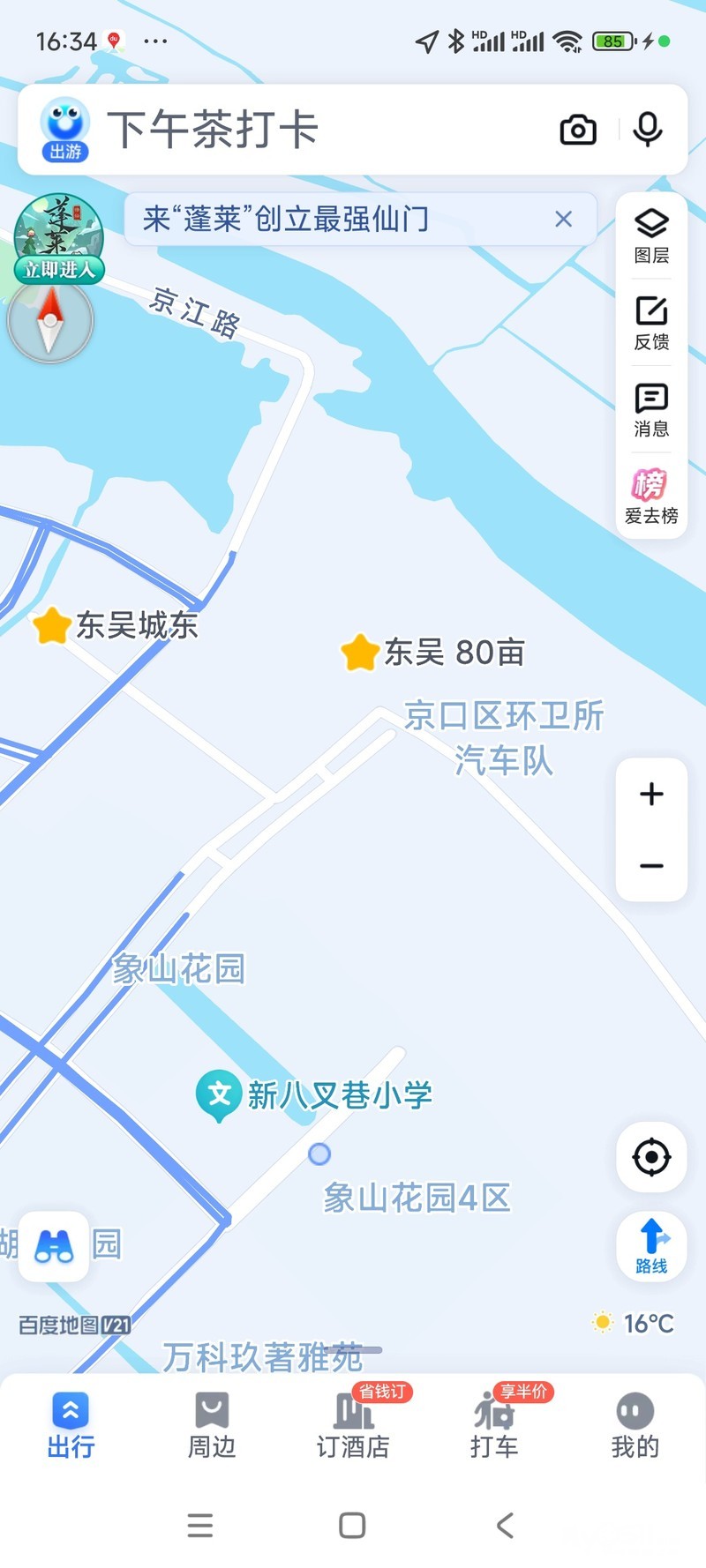Start voice search with the microphone
The image size is (706, 1568).
(648, 130)
